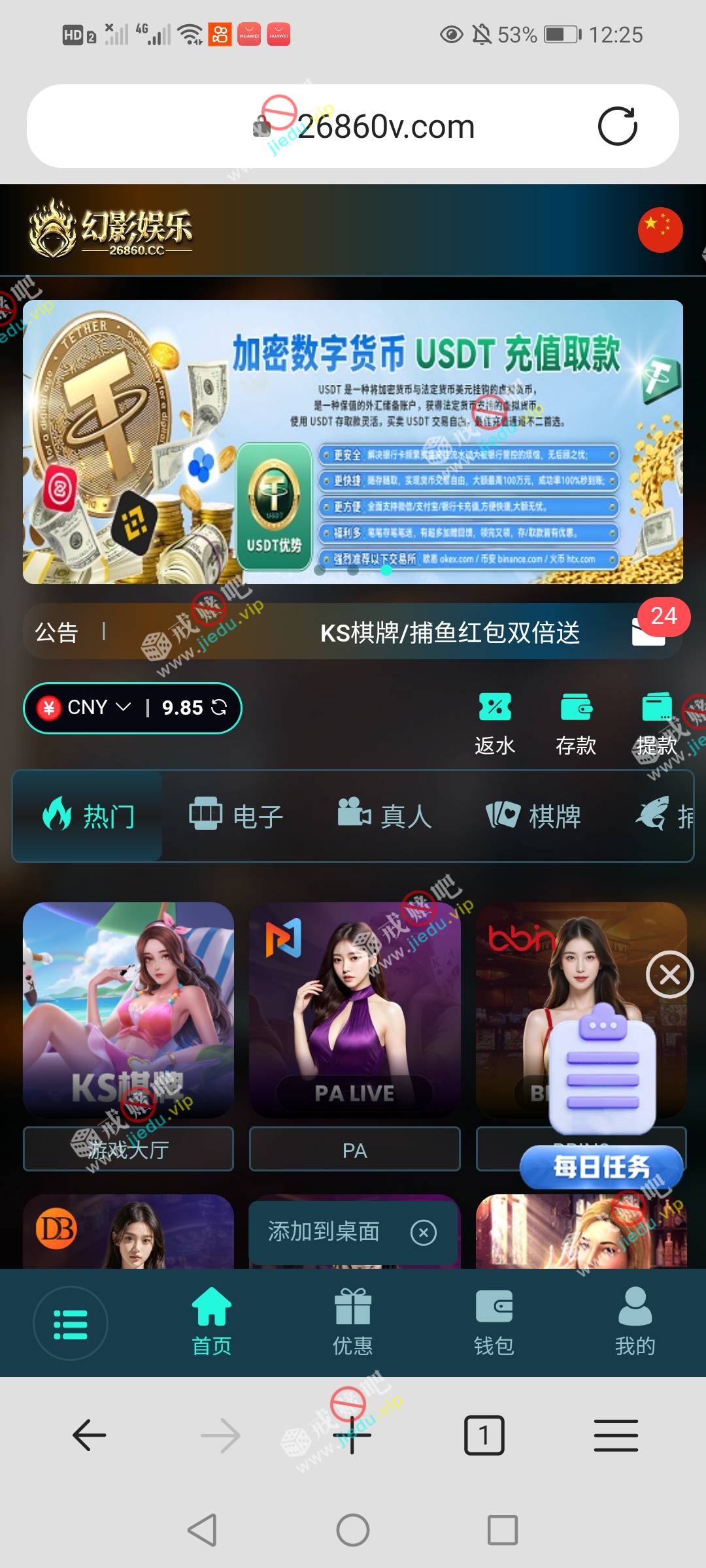Switch to the 优惠 promotions tab

352,1322
